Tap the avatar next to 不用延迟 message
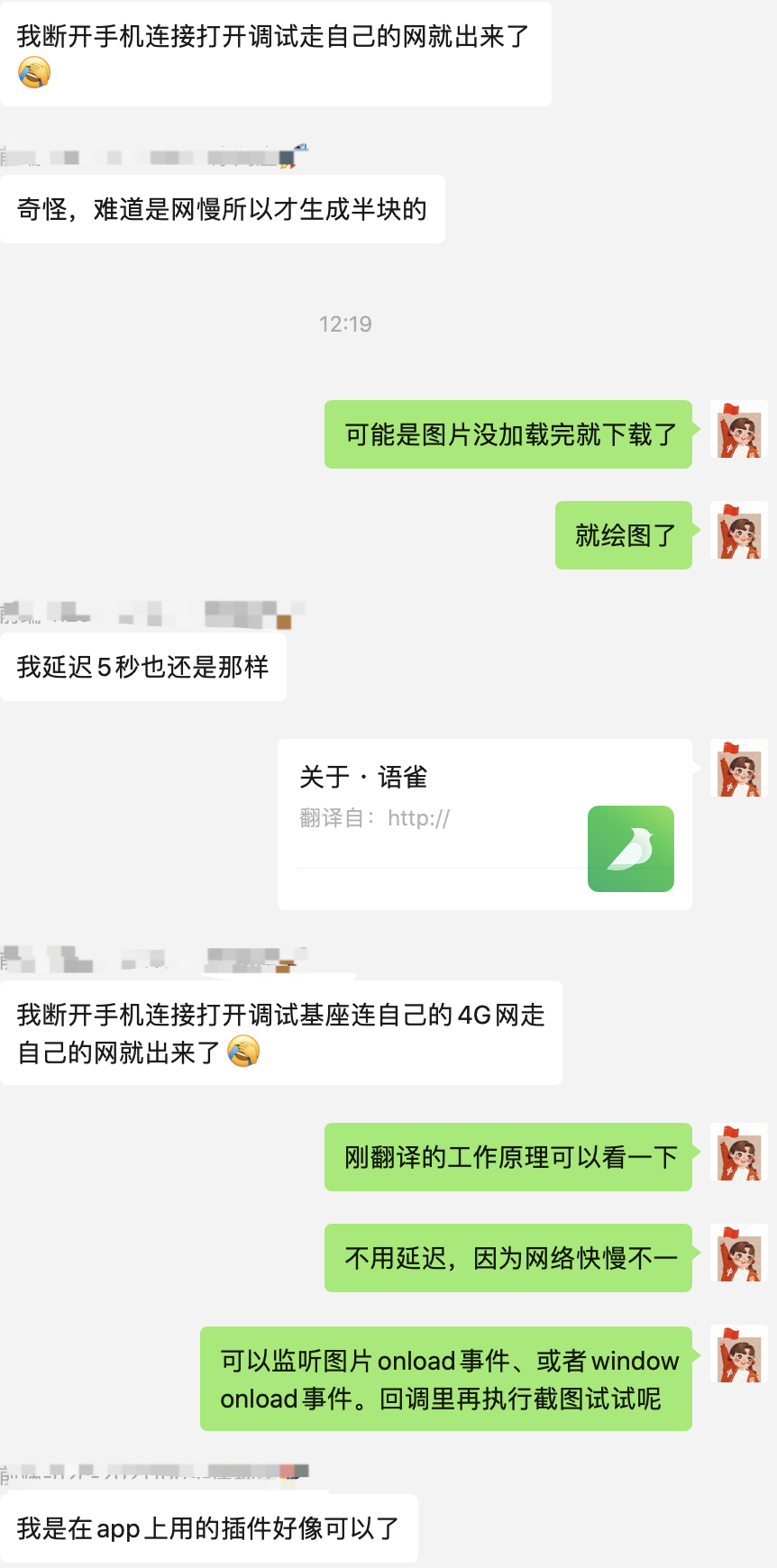 point(738,1253)
